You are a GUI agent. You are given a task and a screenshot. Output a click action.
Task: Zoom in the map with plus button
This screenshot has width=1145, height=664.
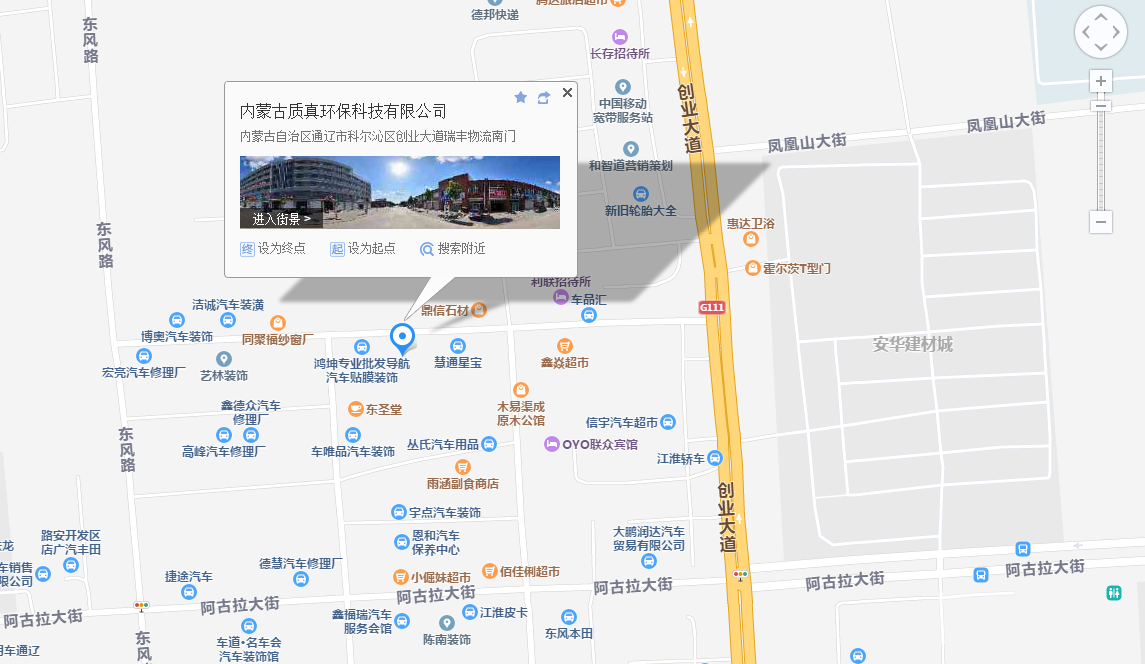[1101, 81]
